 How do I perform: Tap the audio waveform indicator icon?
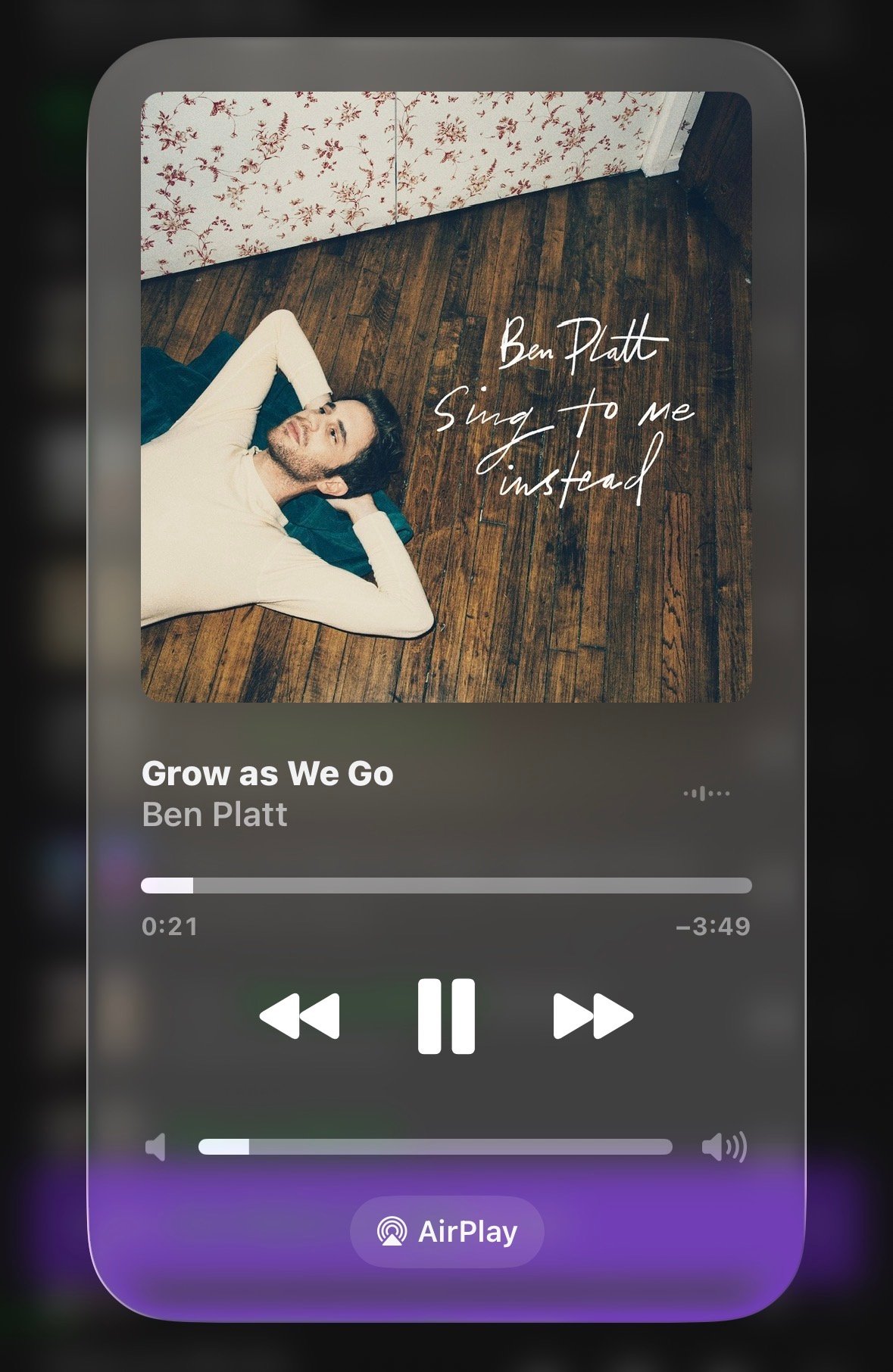pos(706,794)
